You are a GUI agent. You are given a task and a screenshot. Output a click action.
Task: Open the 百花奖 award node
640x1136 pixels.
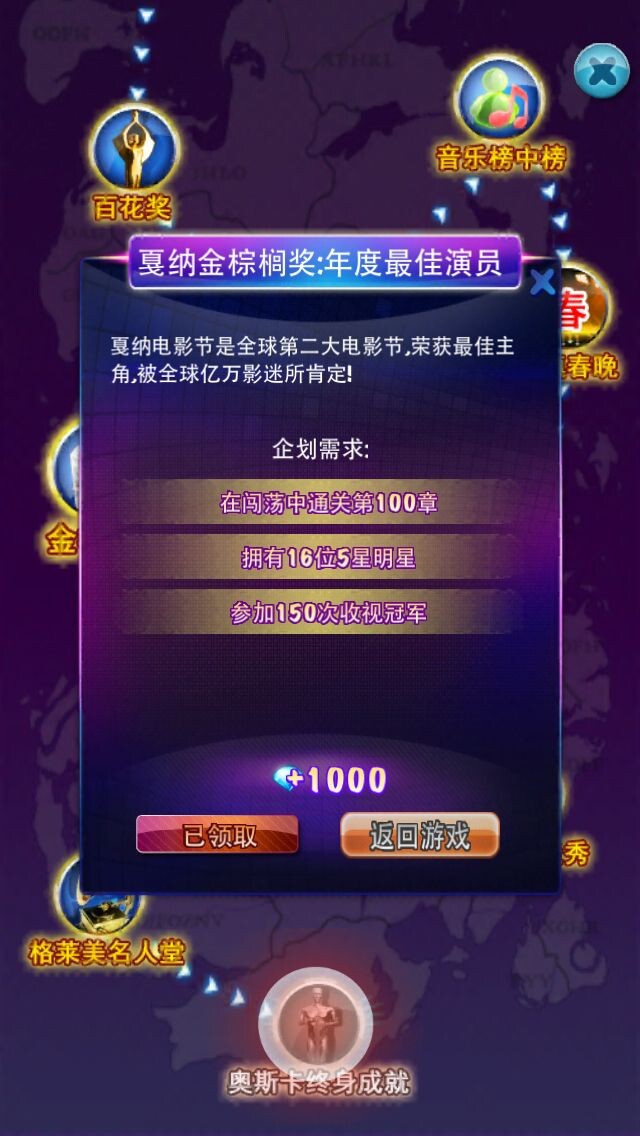(x=135, y=150)
